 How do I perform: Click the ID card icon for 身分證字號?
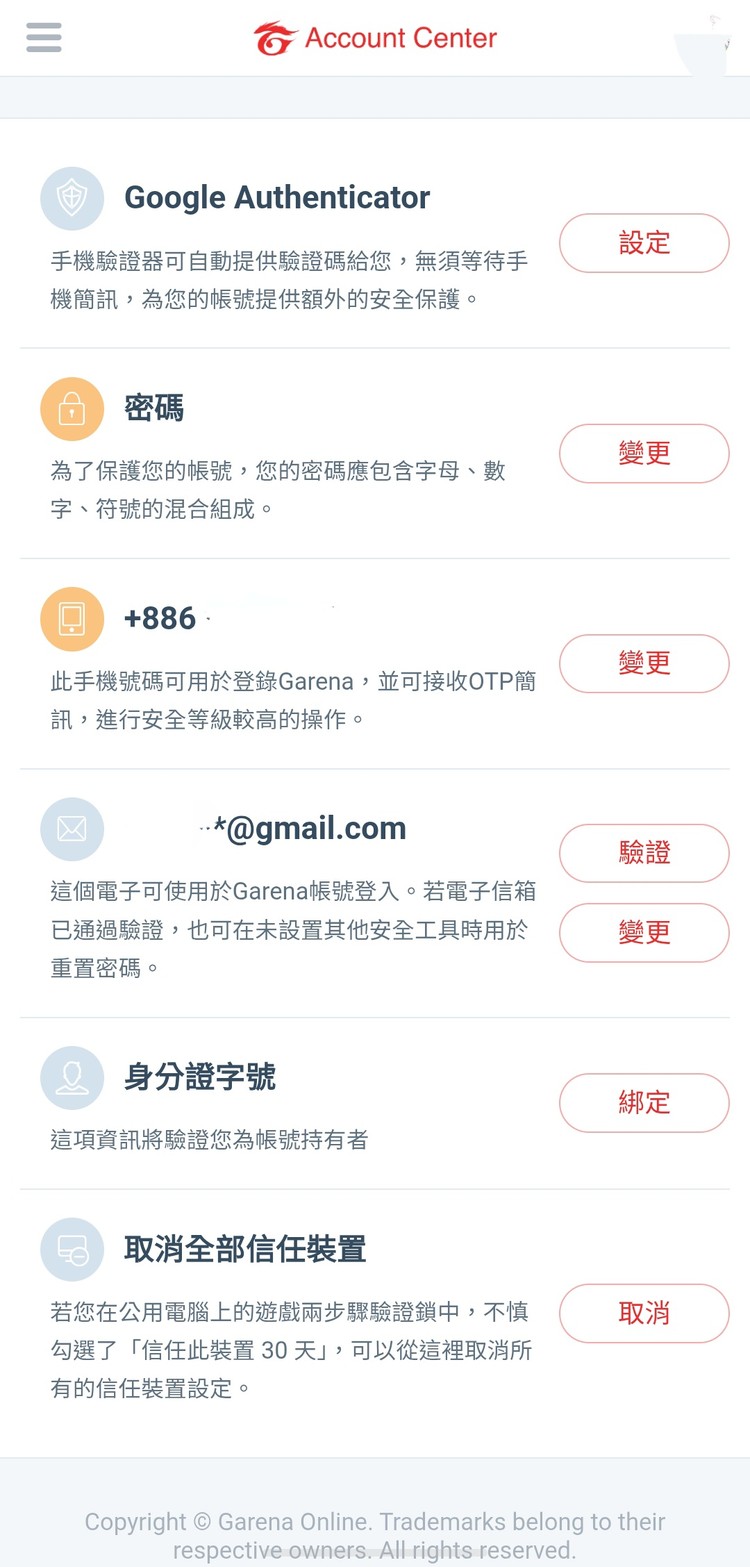[72, 1078]
